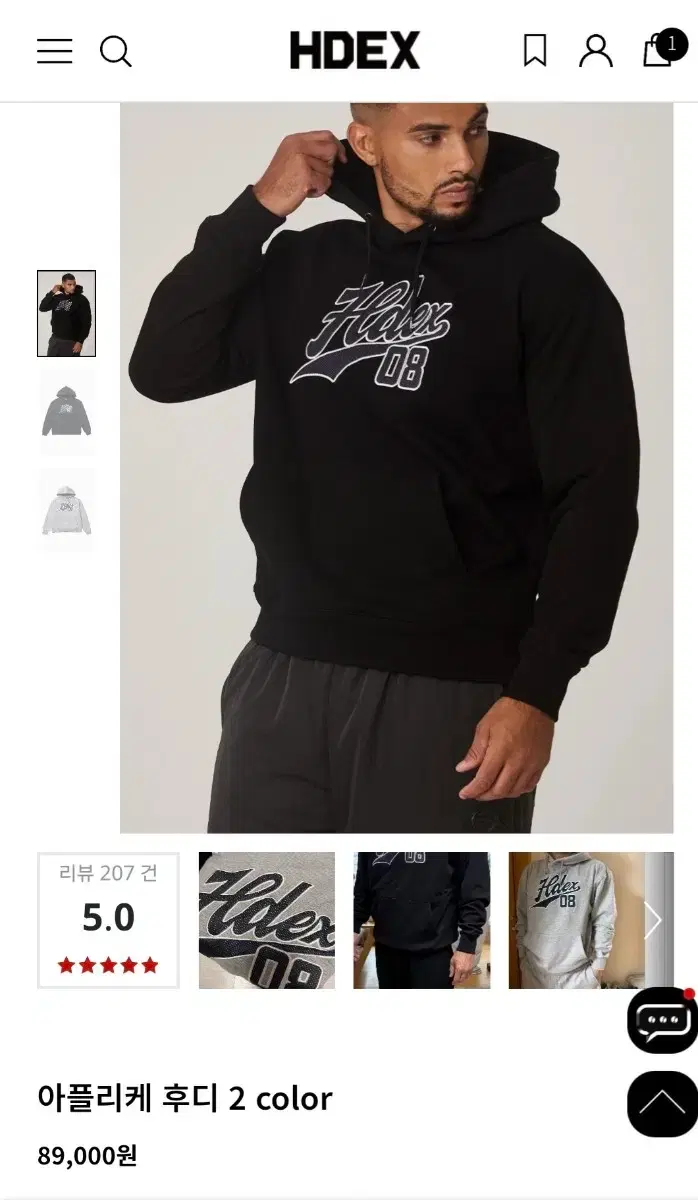Show next review photos arrow
The image size is (698, 1200).
pos(655,920)
